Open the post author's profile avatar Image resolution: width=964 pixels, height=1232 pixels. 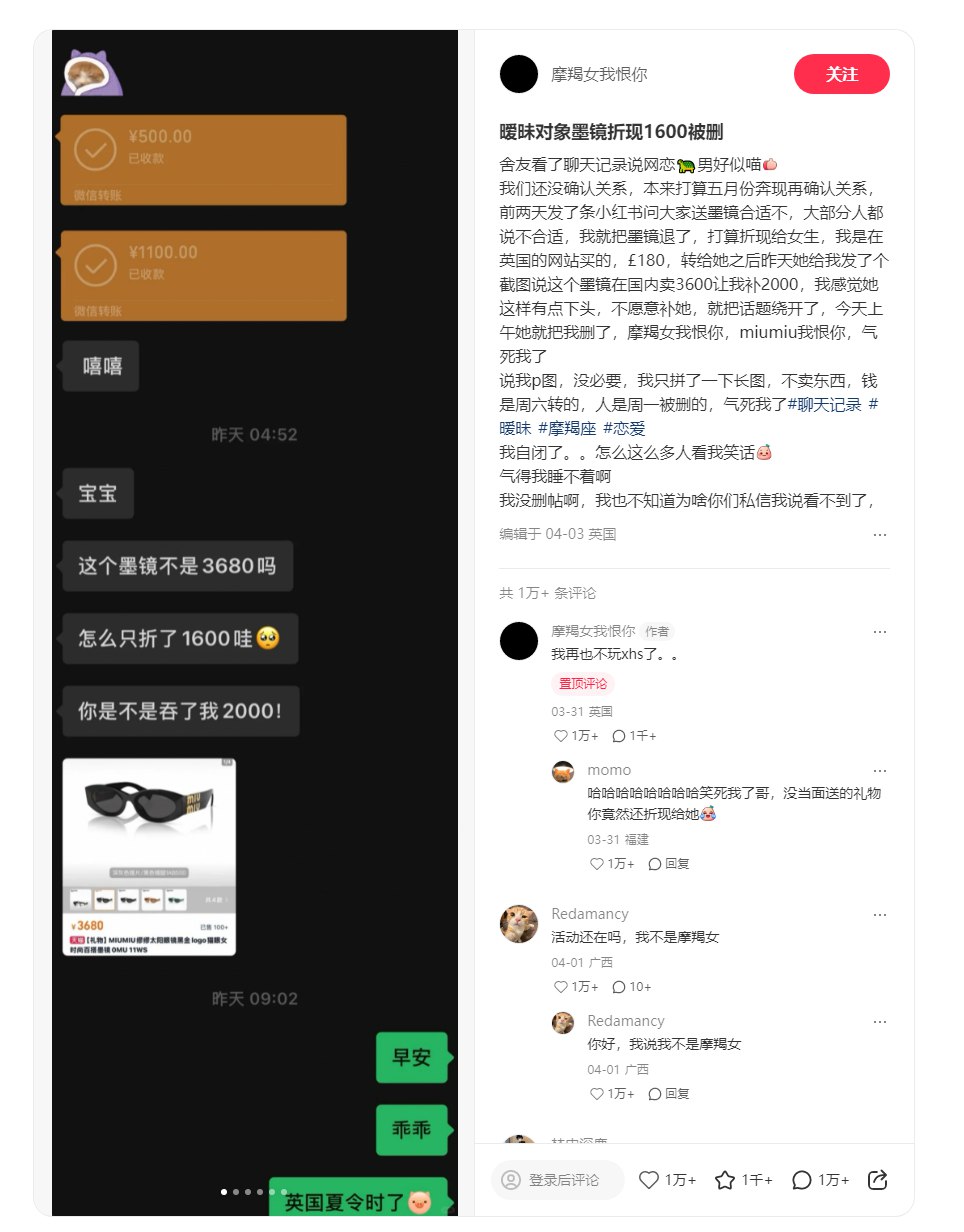518,74
